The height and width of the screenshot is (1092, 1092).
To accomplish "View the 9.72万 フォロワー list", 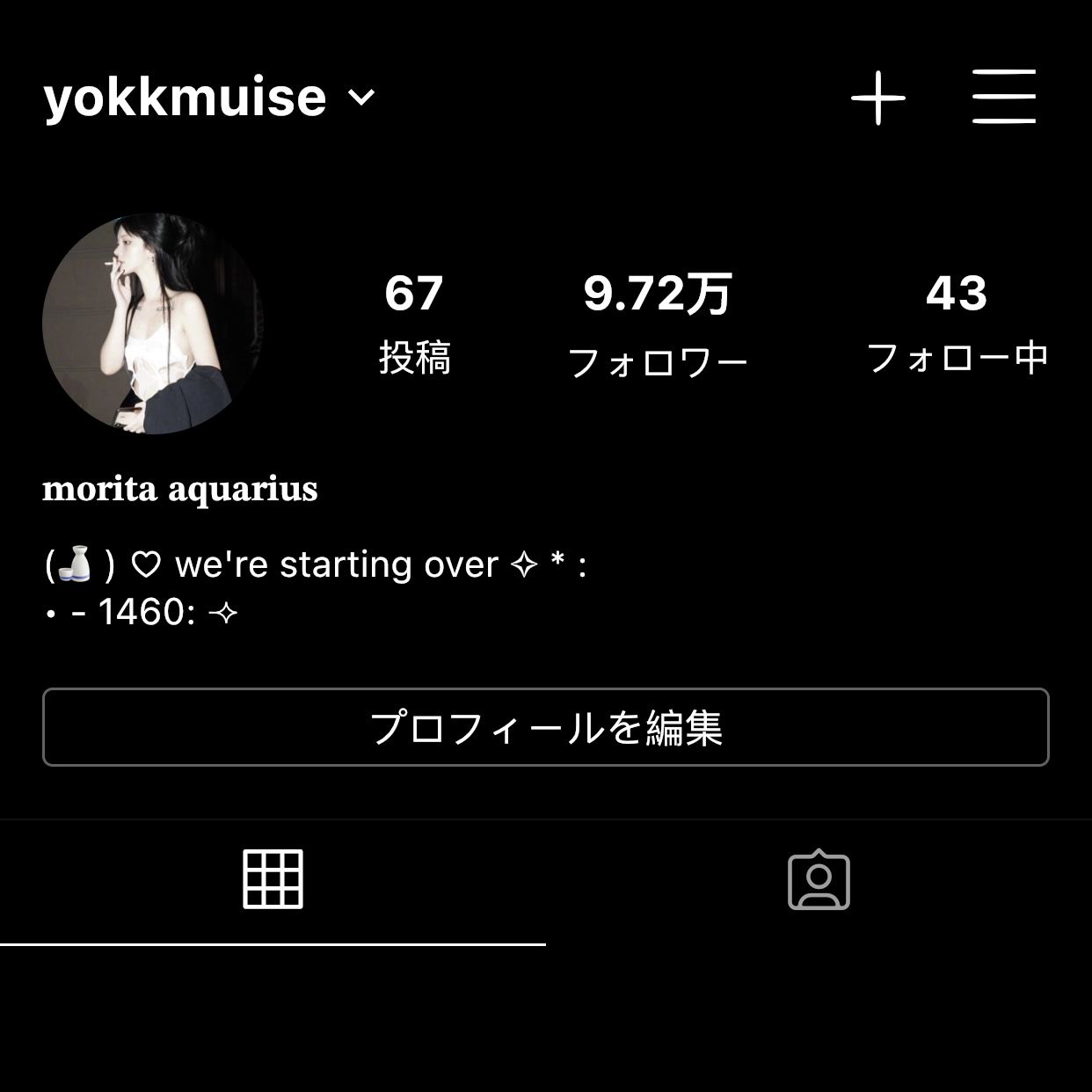I will click(x=658, y=325).
